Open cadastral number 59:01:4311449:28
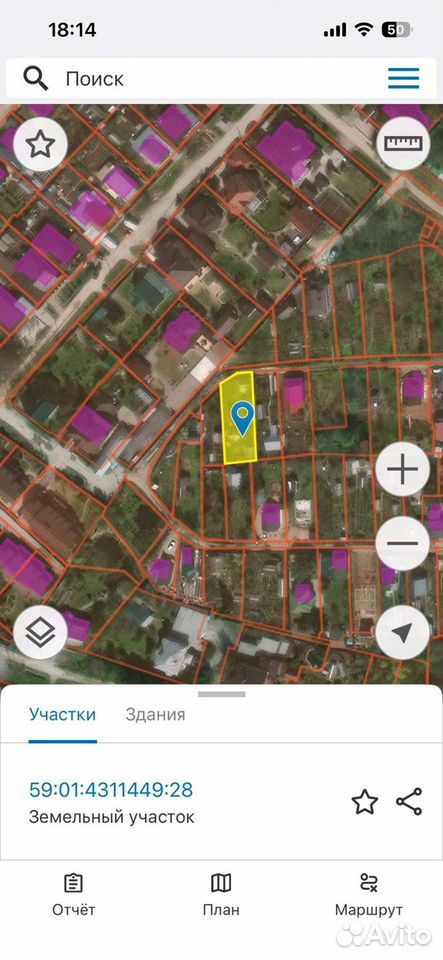This screenshot has height=960, width=443. click(111, 789)
